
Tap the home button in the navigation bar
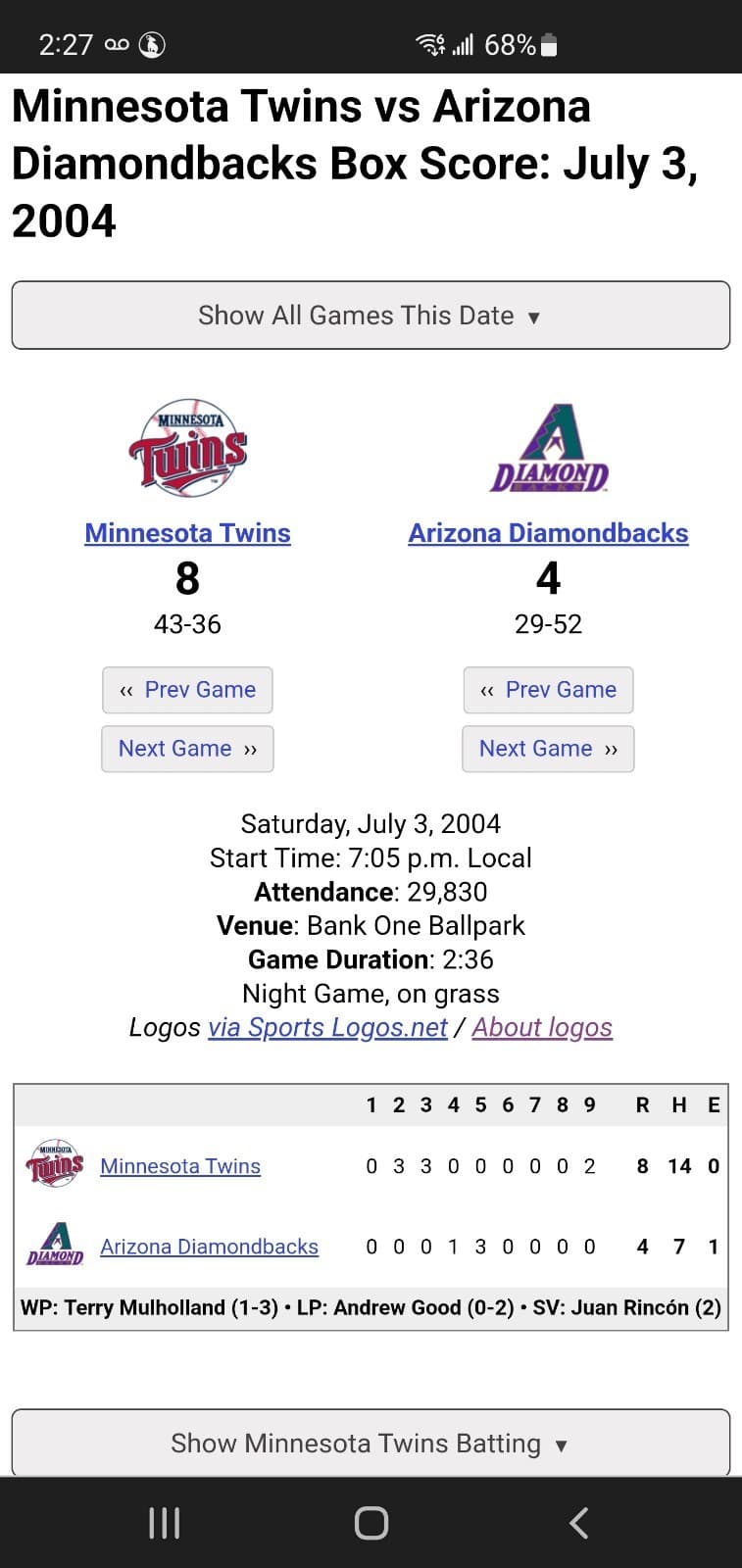(371, 1522)
